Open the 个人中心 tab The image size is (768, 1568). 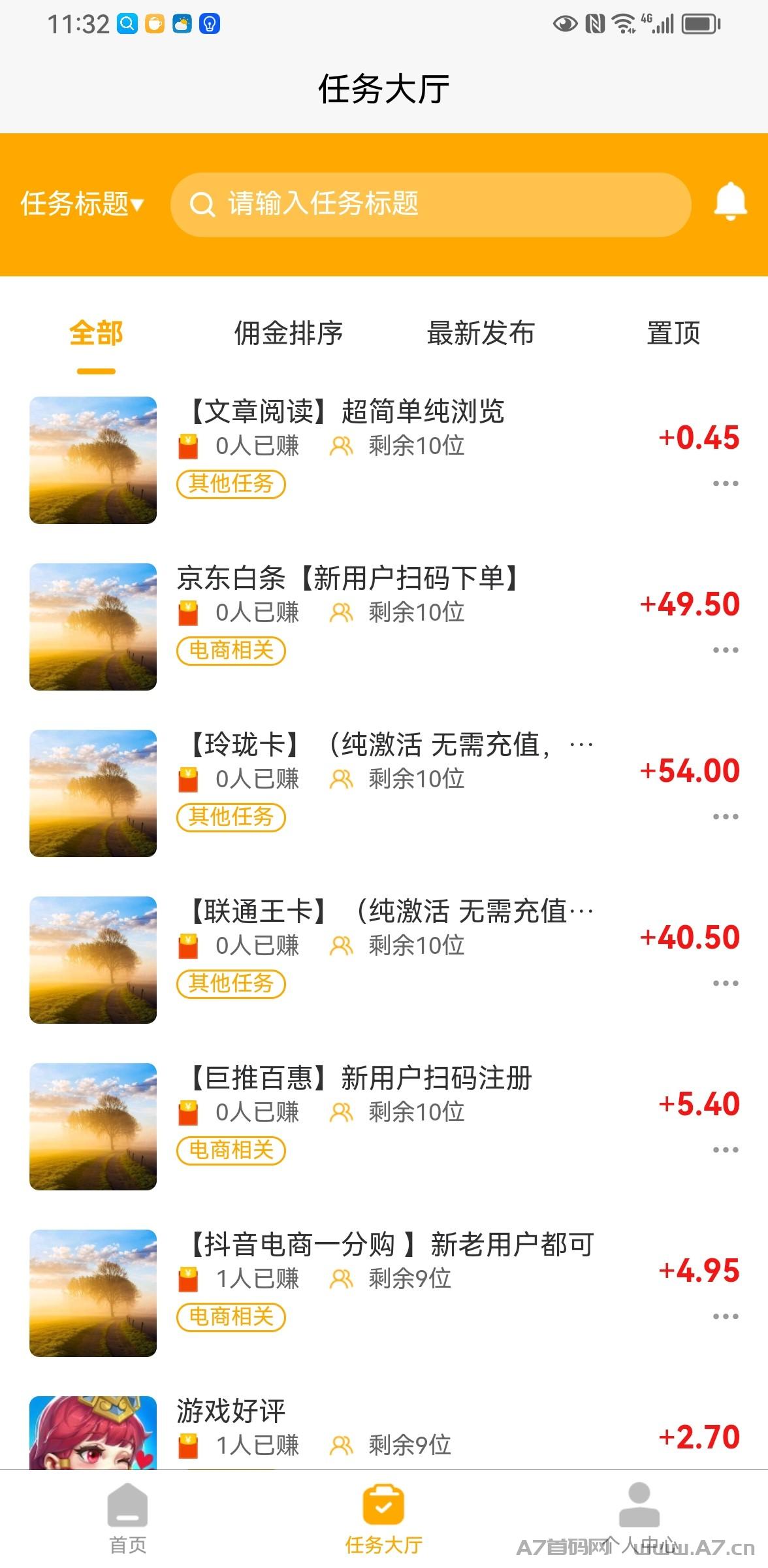639,1518
